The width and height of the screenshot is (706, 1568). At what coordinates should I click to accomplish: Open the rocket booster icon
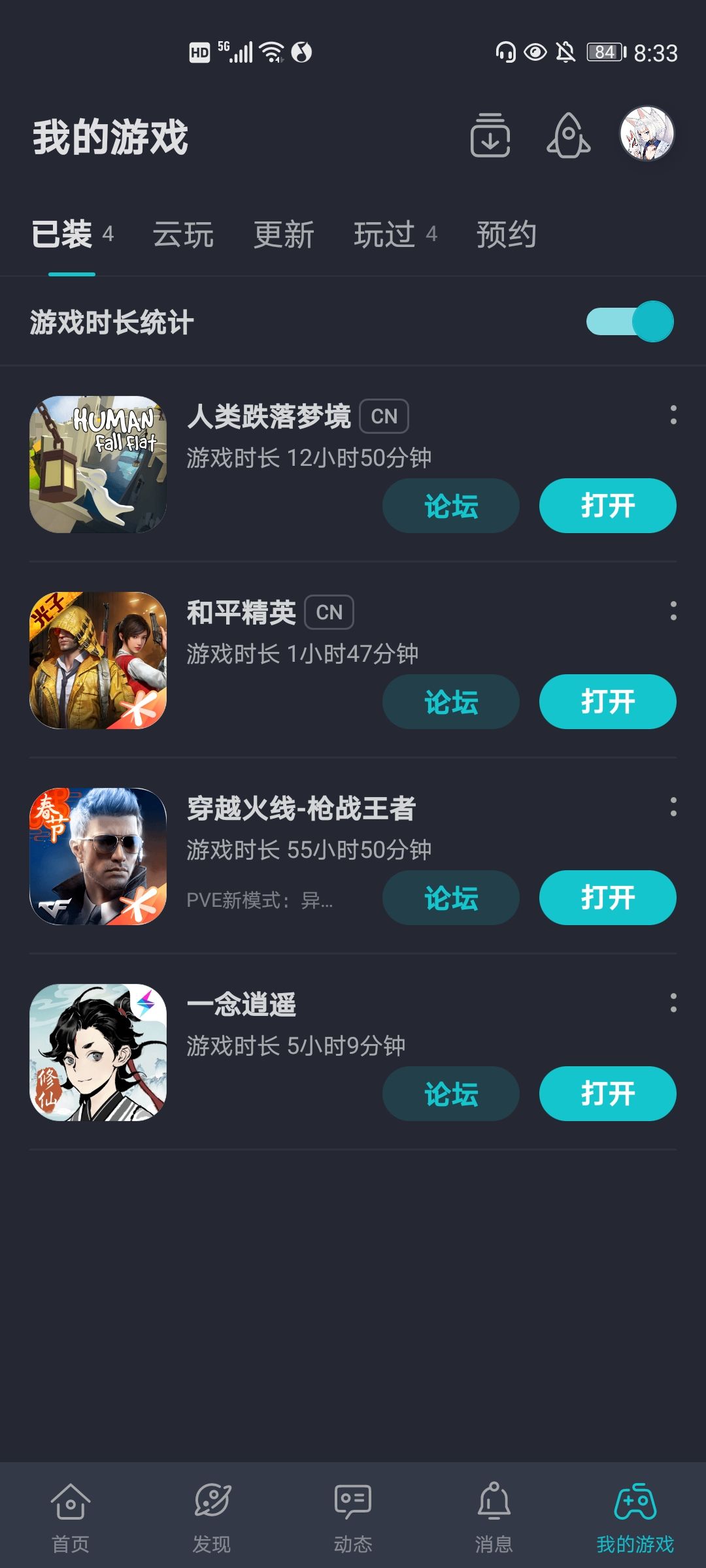[x=568, y=135]
